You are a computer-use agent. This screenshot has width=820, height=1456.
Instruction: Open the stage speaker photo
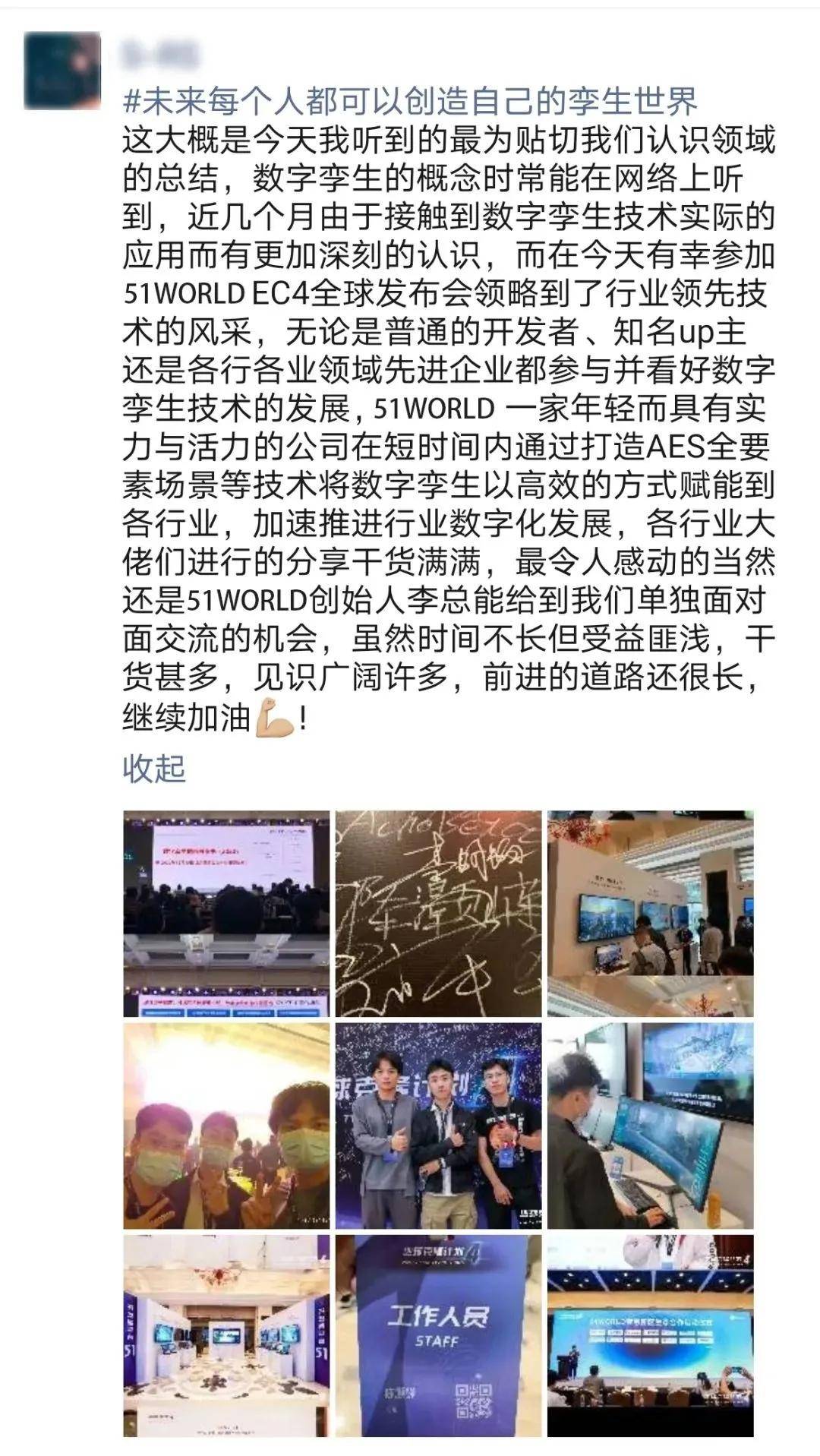651,1337
